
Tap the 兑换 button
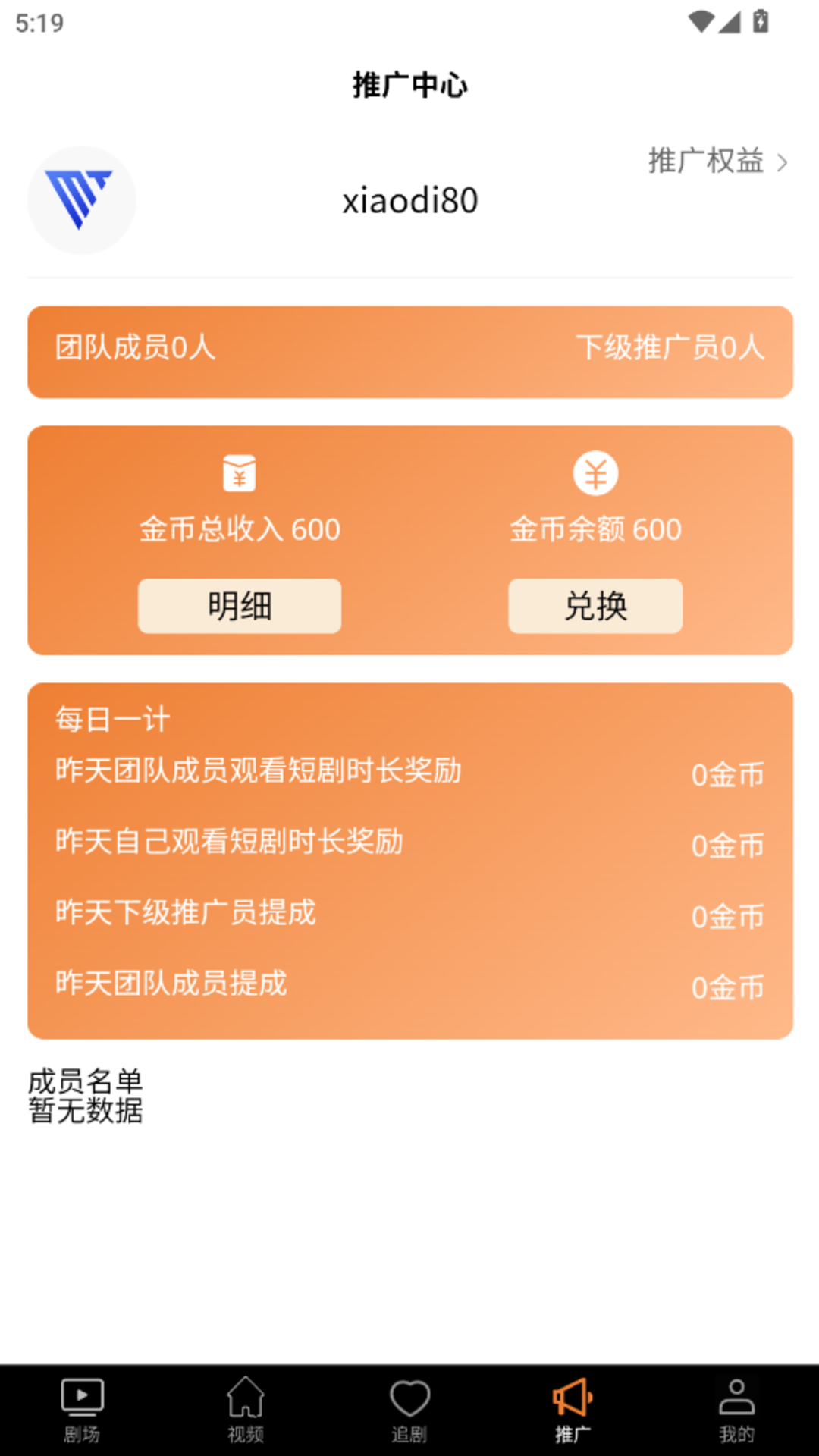(595, 606)
